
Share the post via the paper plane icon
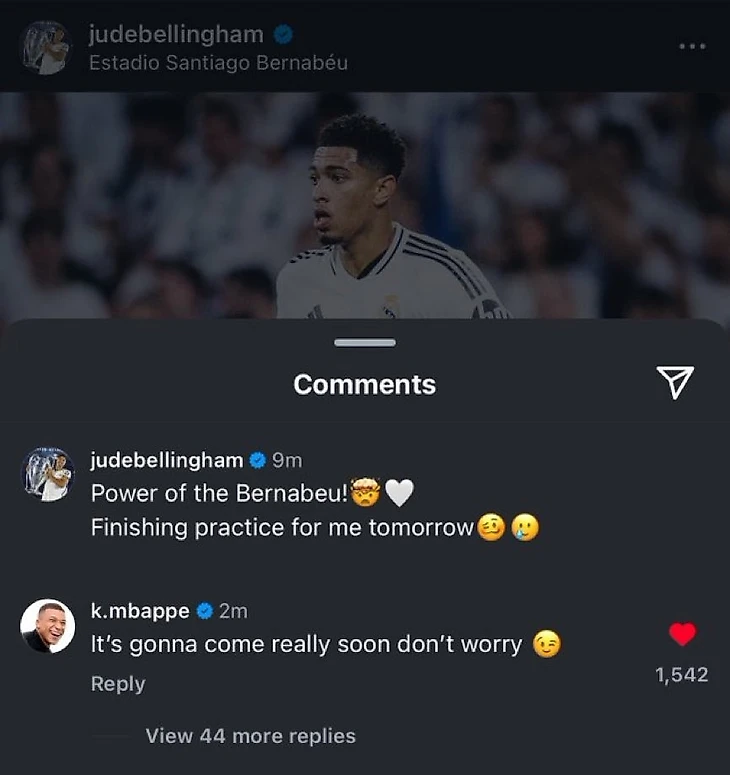point(675,381)
